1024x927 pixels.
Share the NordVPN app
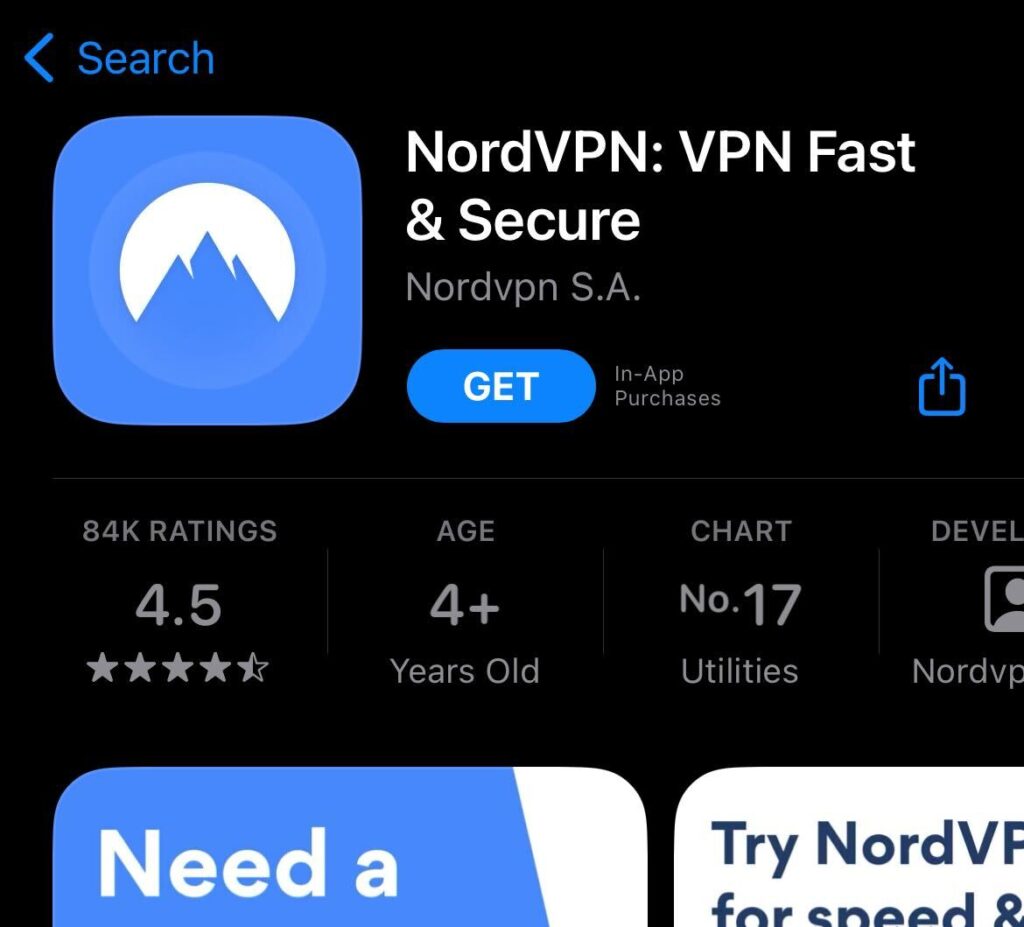pos(941,386)
